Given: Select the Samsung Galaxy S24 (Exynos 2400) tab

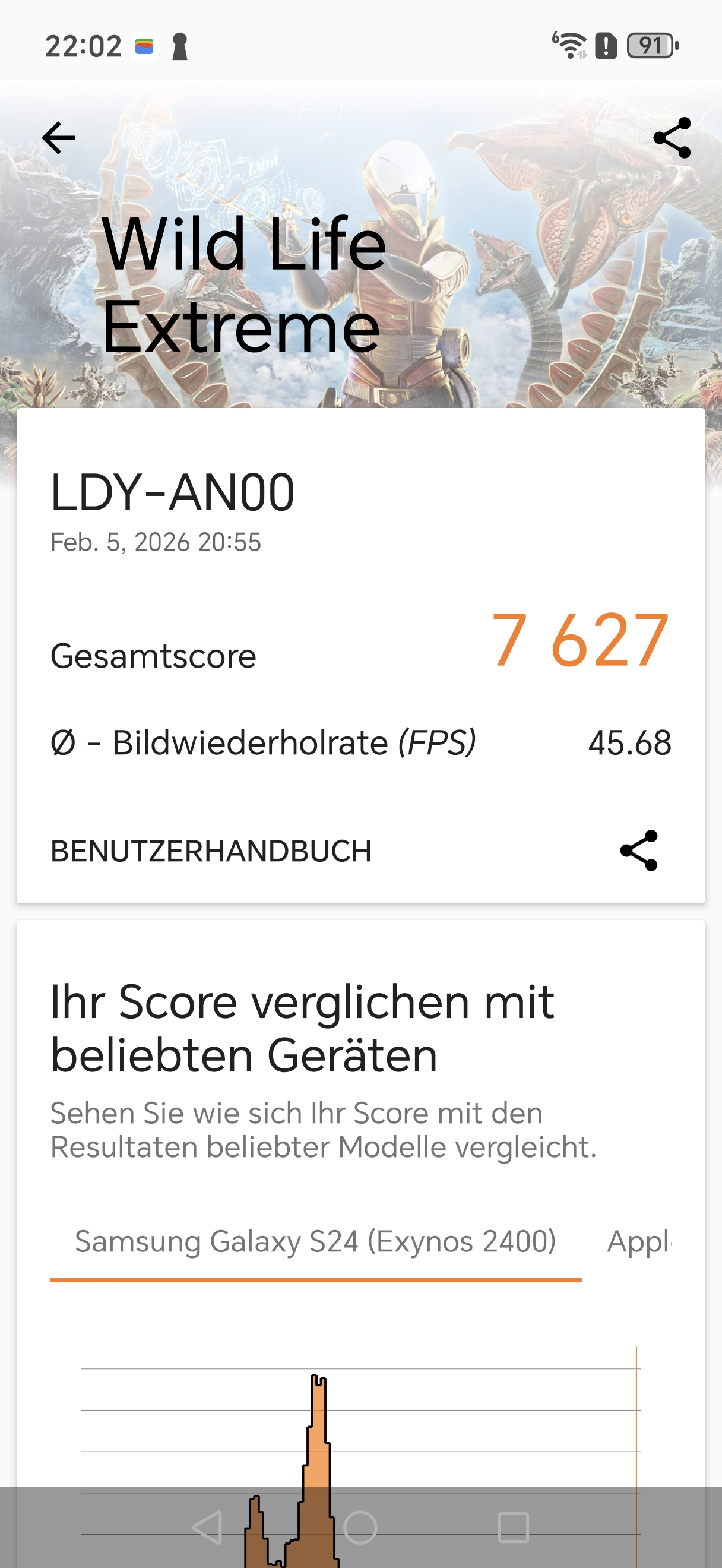Looking at the screenshot, I should (315, 1242).
